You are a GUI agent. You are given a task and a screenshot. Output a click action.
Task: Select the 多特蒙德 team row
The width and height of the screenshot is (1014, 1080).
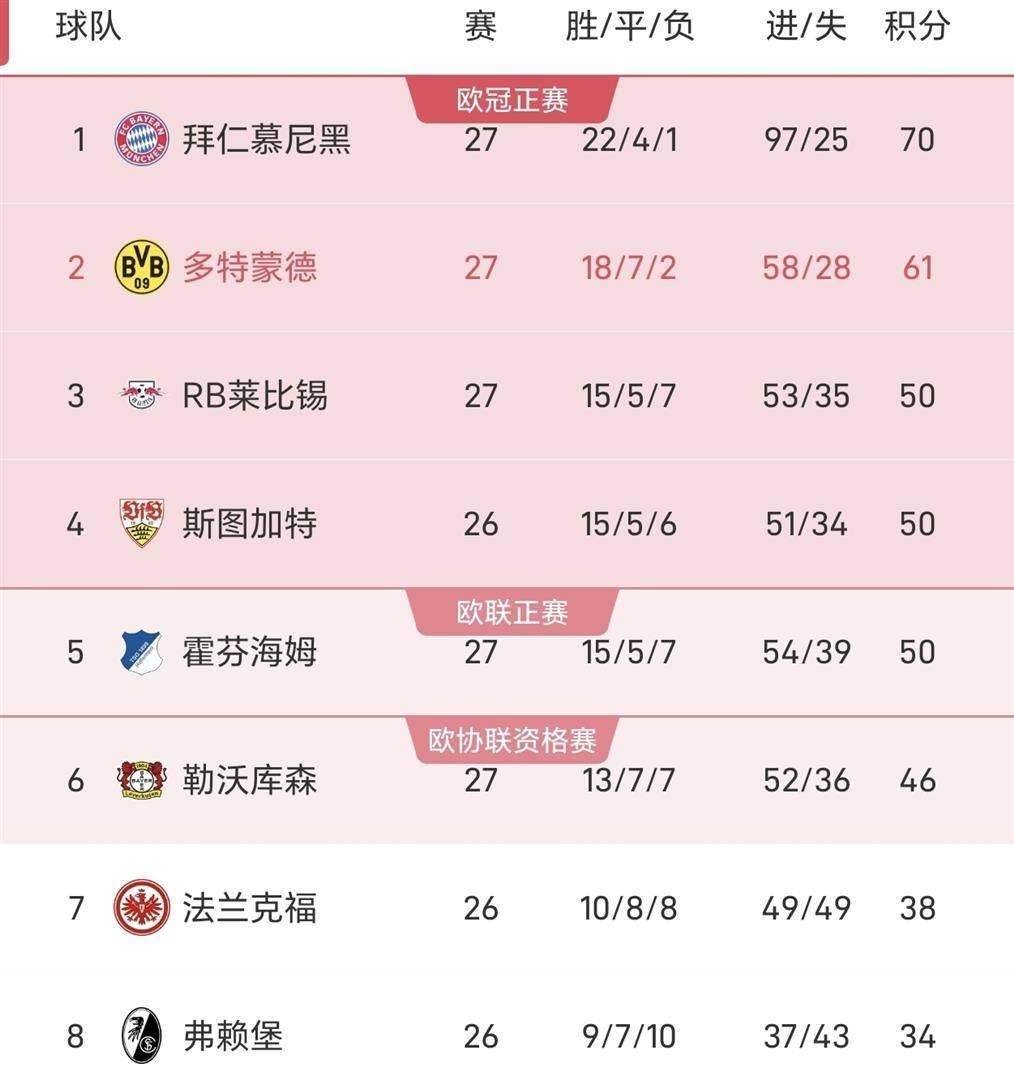(x=249, y=267)
